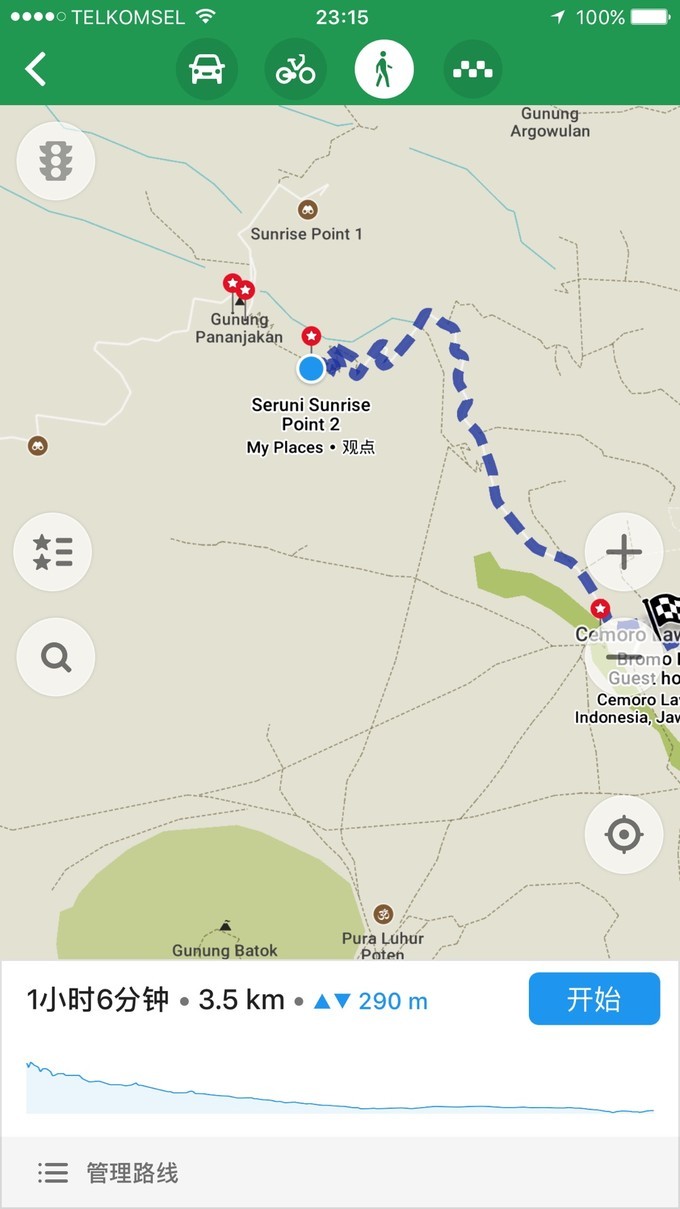680x1209 pixels.
Task: Center map on my location
Action: pyautogui.click(x=624, y=834)
